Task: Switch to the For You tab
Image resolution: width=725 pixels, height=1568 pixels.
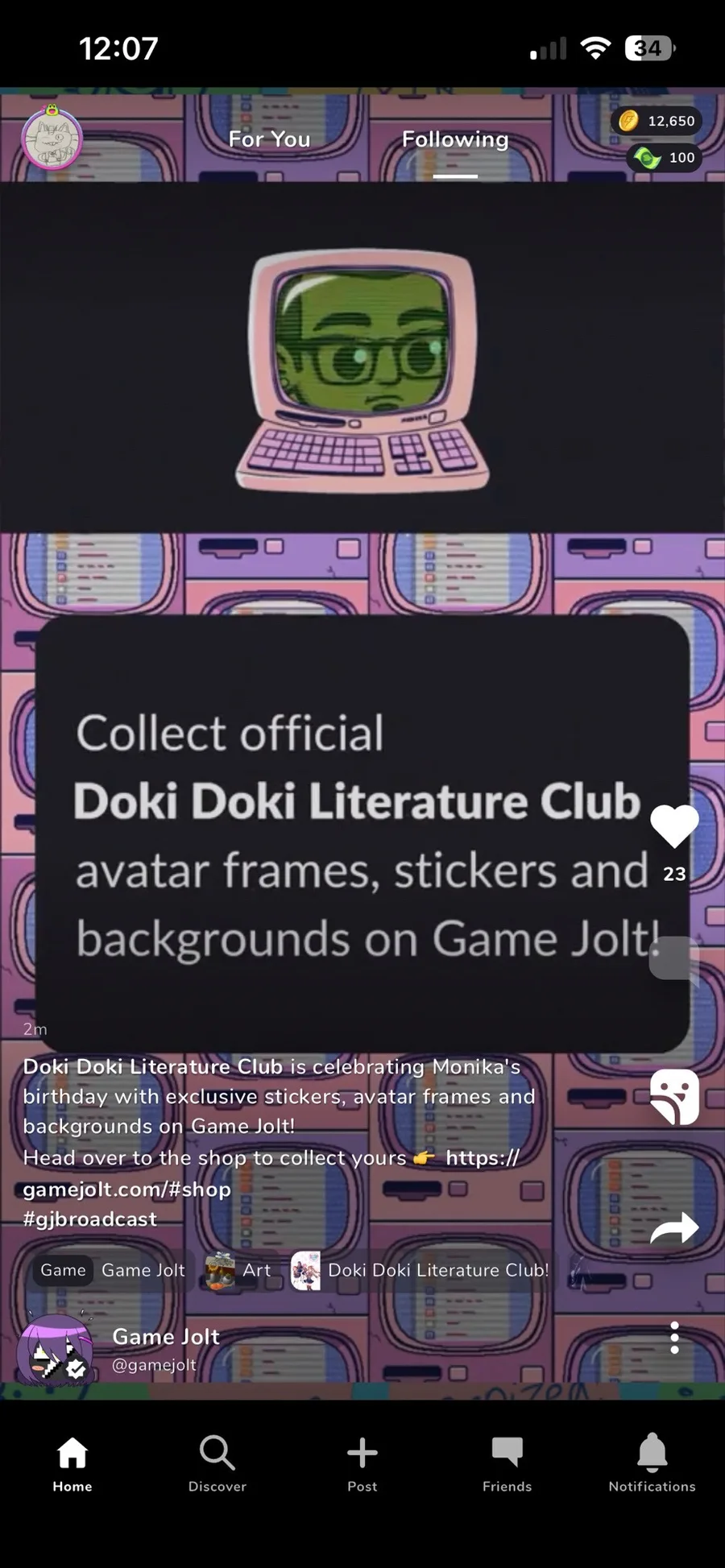Action: pos(269,139)
